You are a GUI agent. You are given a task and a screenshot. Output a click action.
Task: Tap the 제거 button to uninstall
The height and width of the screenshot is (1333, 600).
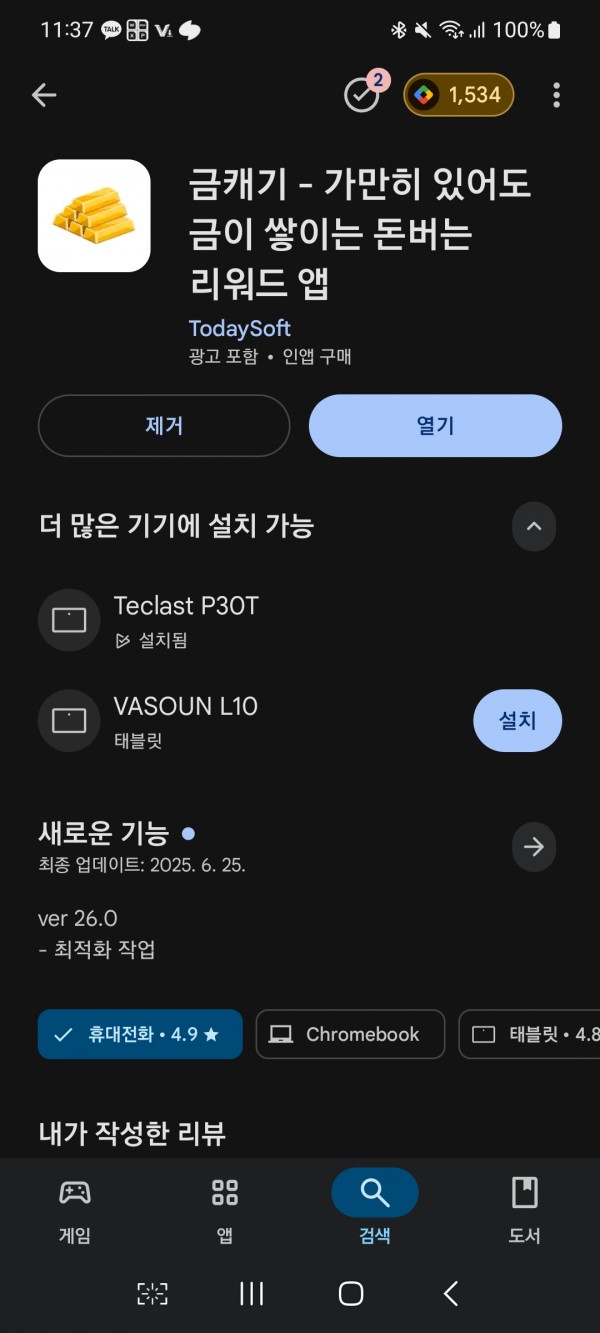click(164, 425)
